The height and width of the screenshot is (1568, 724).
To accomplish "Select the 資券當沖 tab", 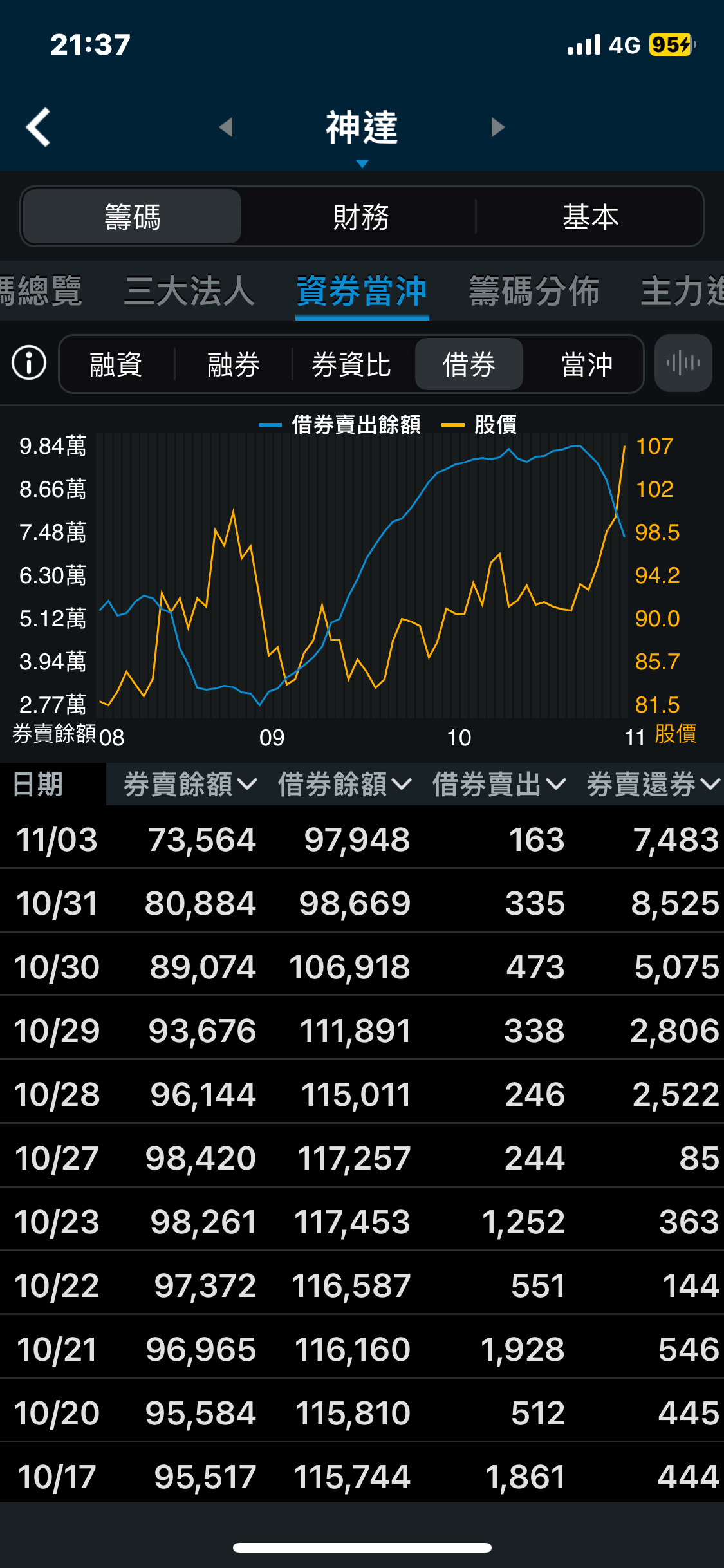I will pos(362,291).
